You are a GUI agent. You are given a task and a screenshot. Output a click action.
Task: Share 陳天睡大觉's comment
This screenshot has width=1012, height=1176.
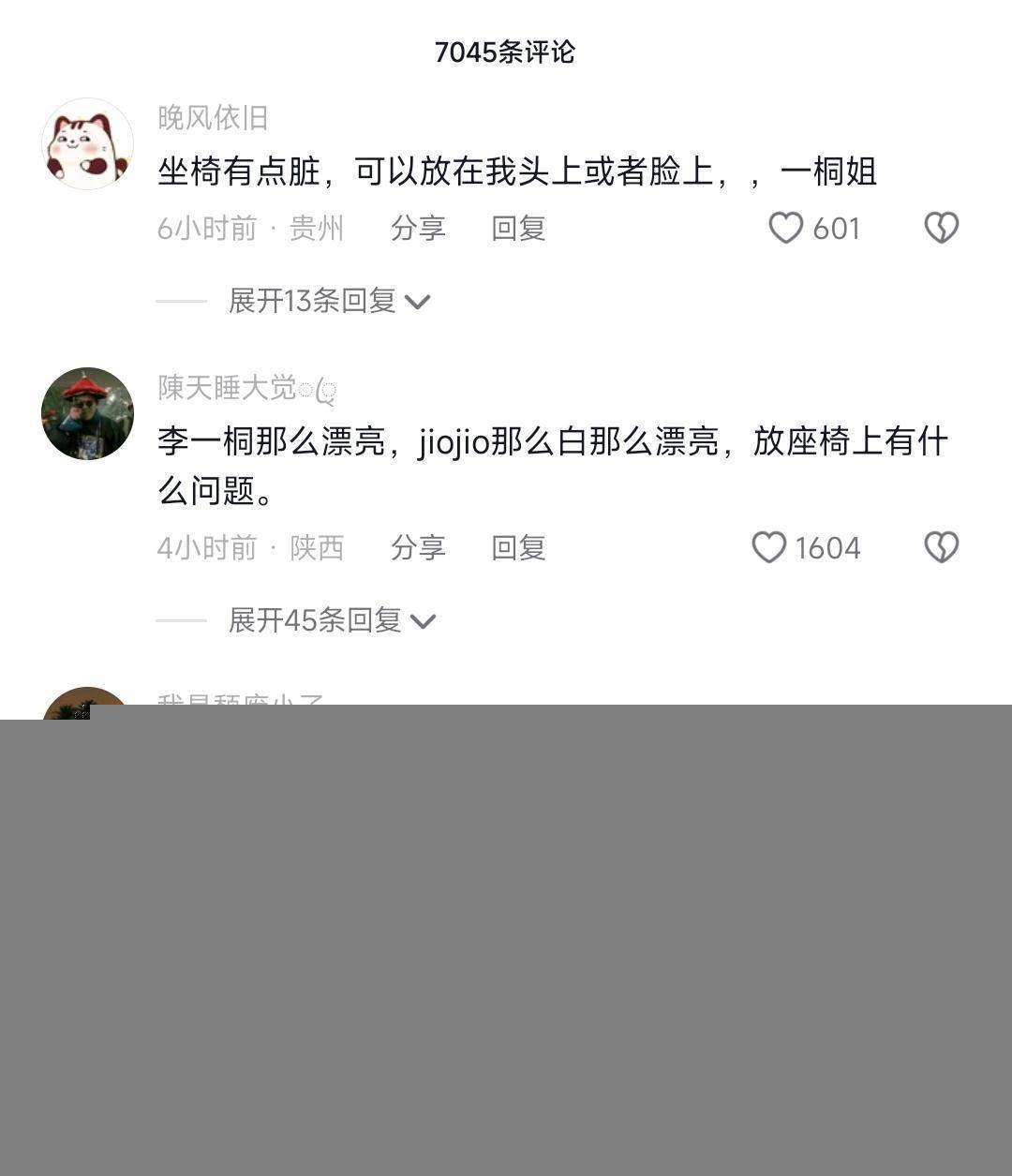click(x=418, y=547)
